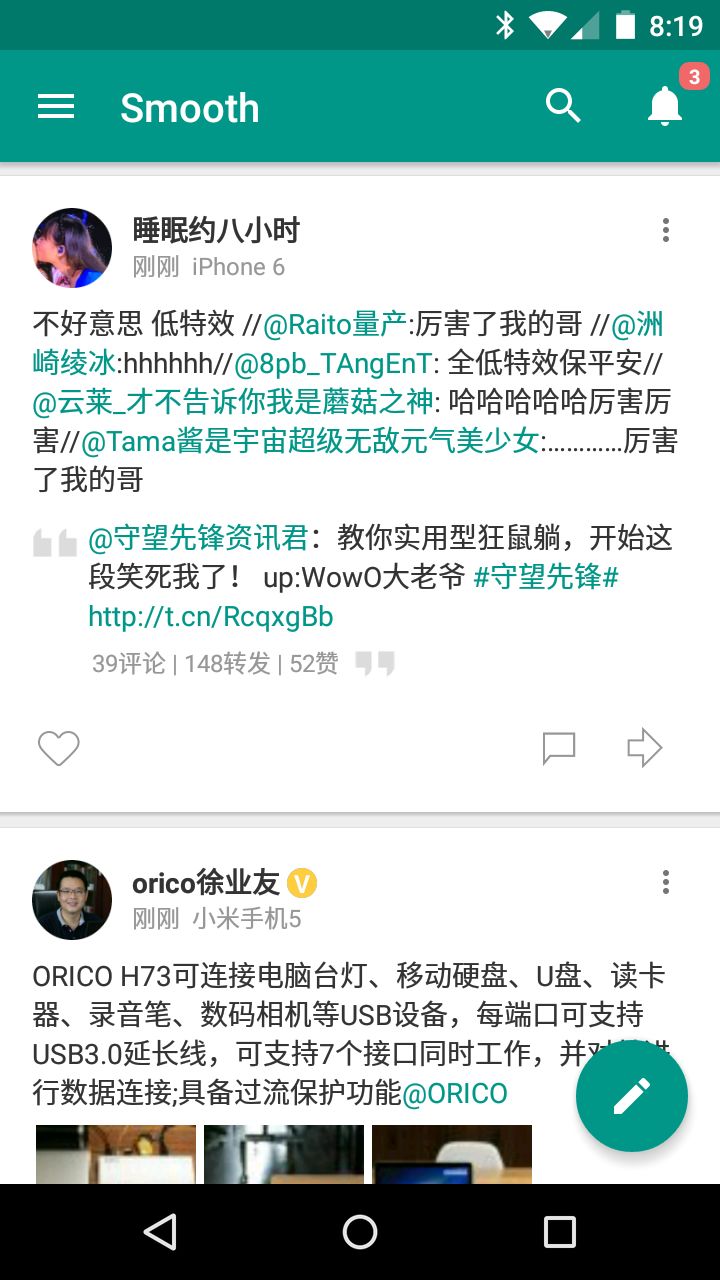Open the navigation drawer menu

pos(56,107)
